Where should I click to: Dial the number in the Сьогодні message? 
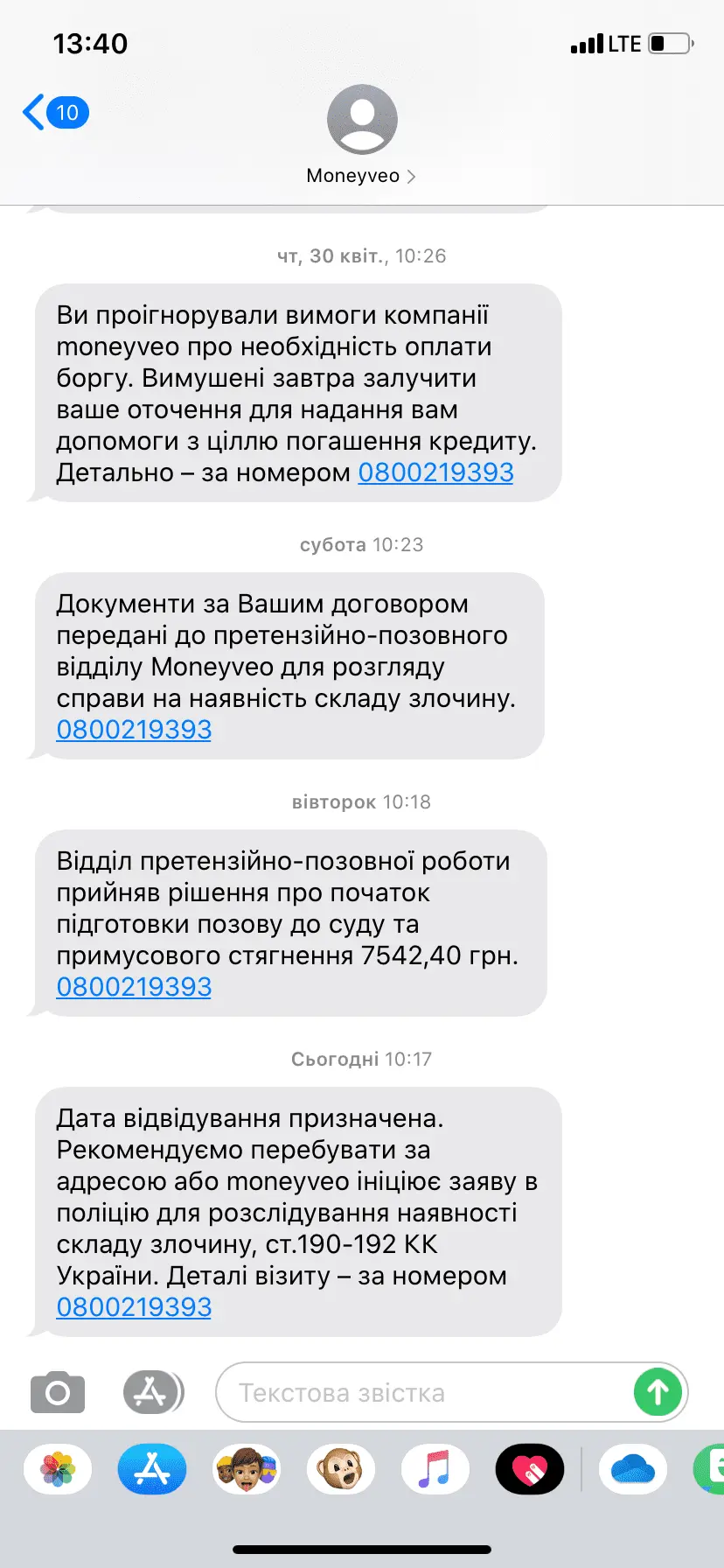pos(134,1307)
